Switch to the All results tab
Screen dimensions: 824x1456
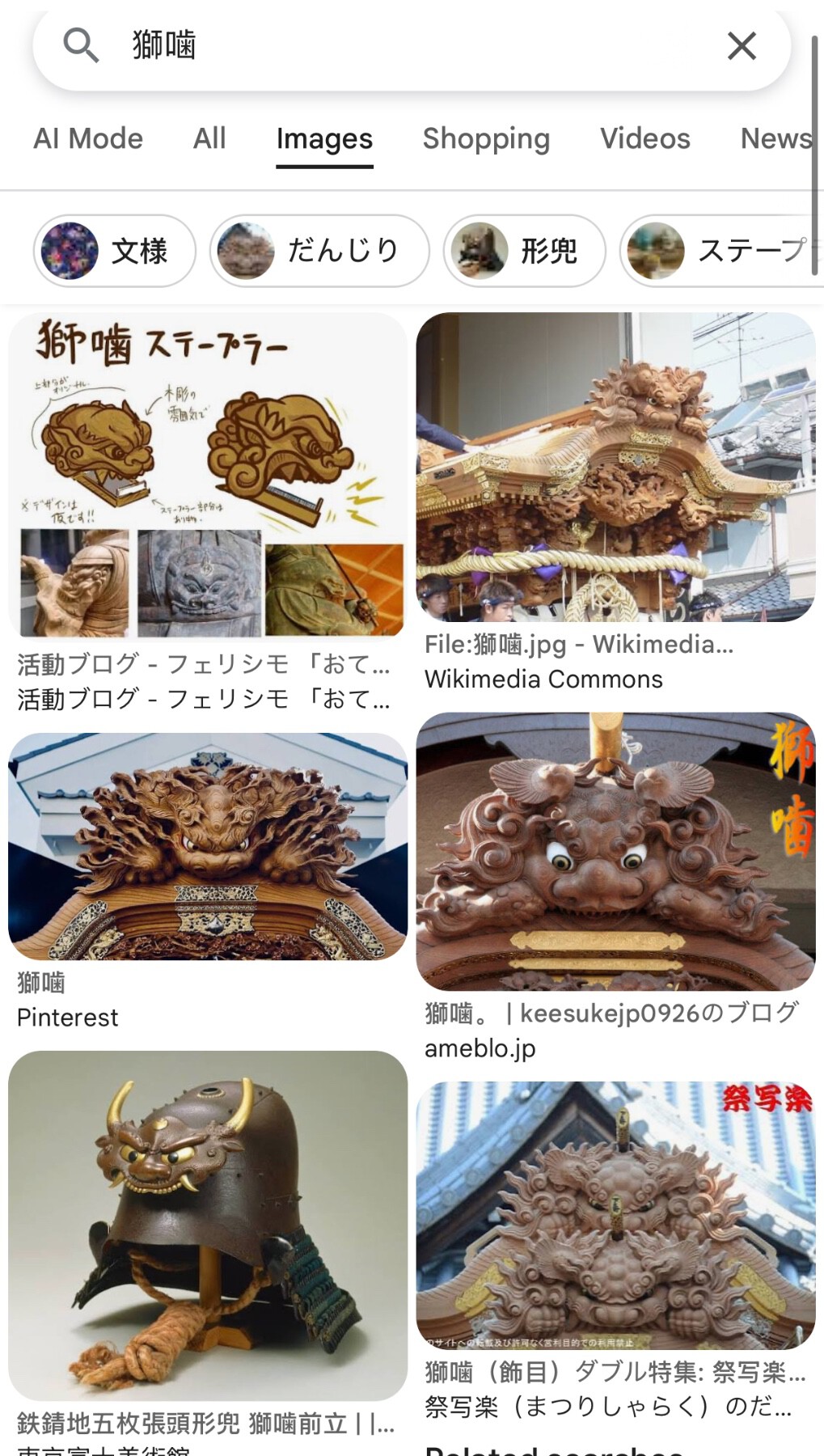click(x=209, y=138)
